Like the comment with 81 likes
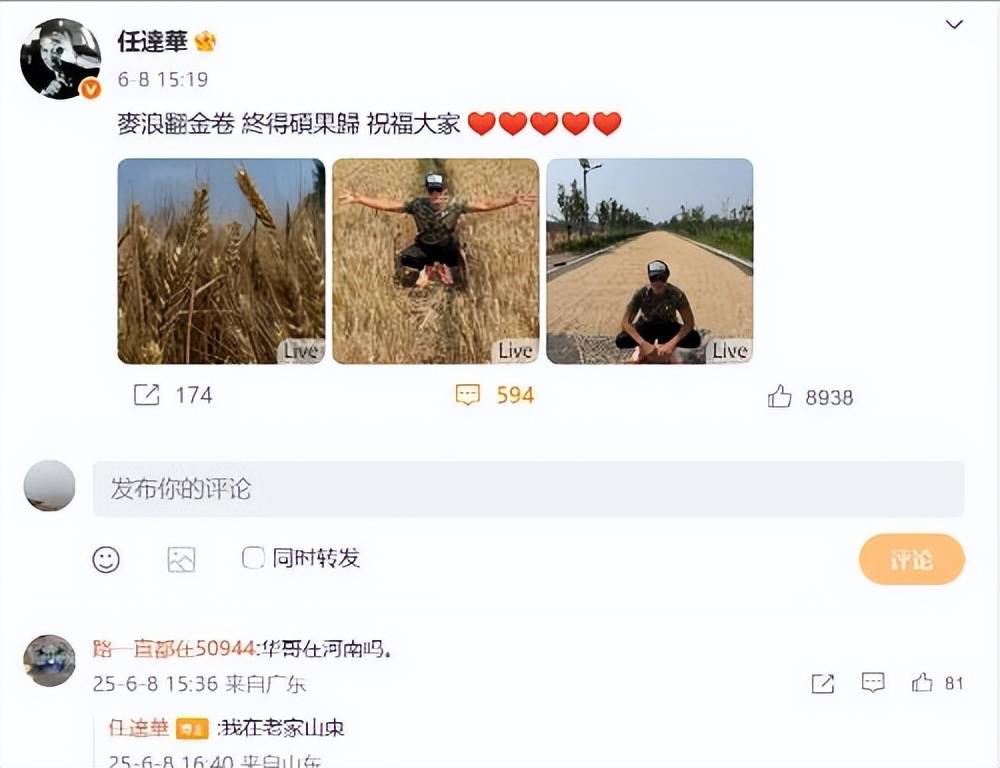The width and height of the screenshot is (1000, 768). (x=922, y=683)
